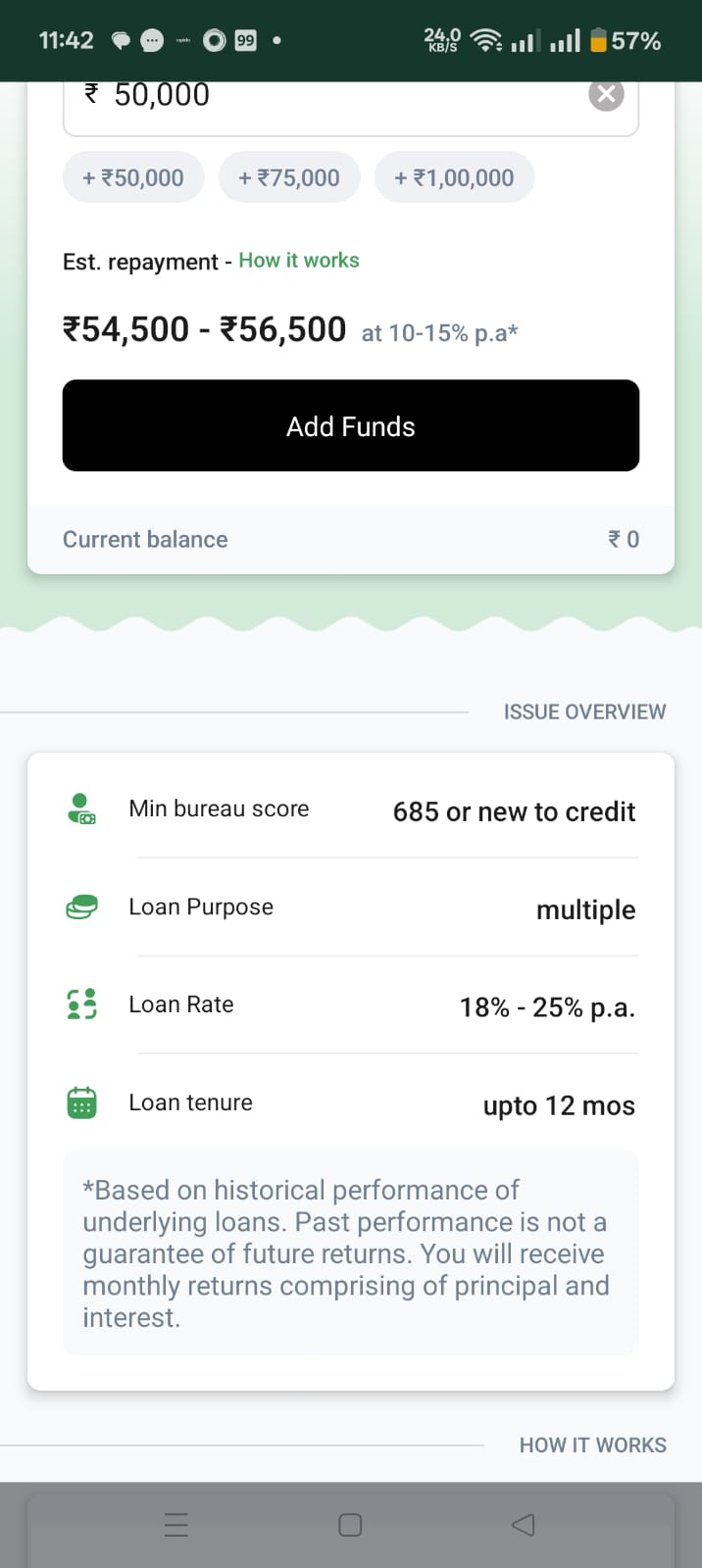Tap the Add Funds button
The width and height of the screenshot is (702, 1568).
351,425
